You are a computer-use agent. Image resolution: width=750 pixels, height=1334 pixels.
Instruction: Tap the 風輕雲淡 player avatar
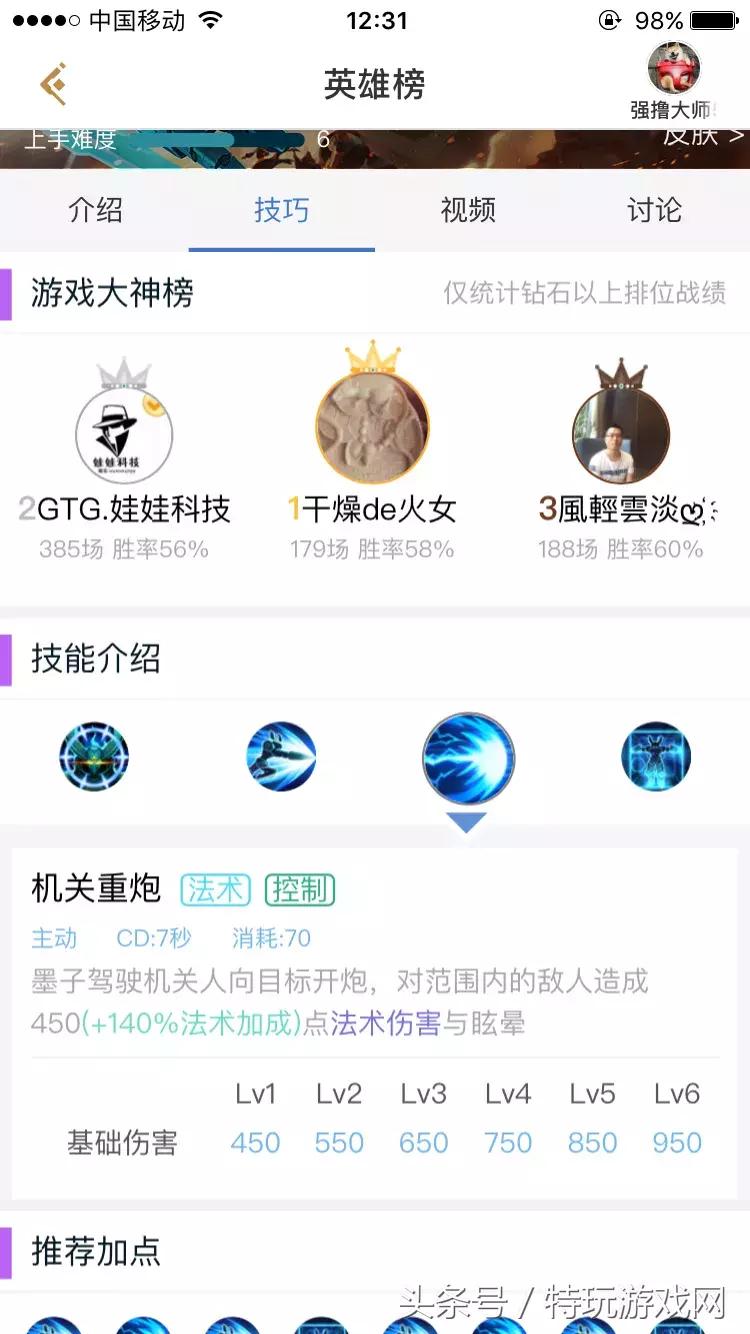pyautogui.click(x=620, y=430)
